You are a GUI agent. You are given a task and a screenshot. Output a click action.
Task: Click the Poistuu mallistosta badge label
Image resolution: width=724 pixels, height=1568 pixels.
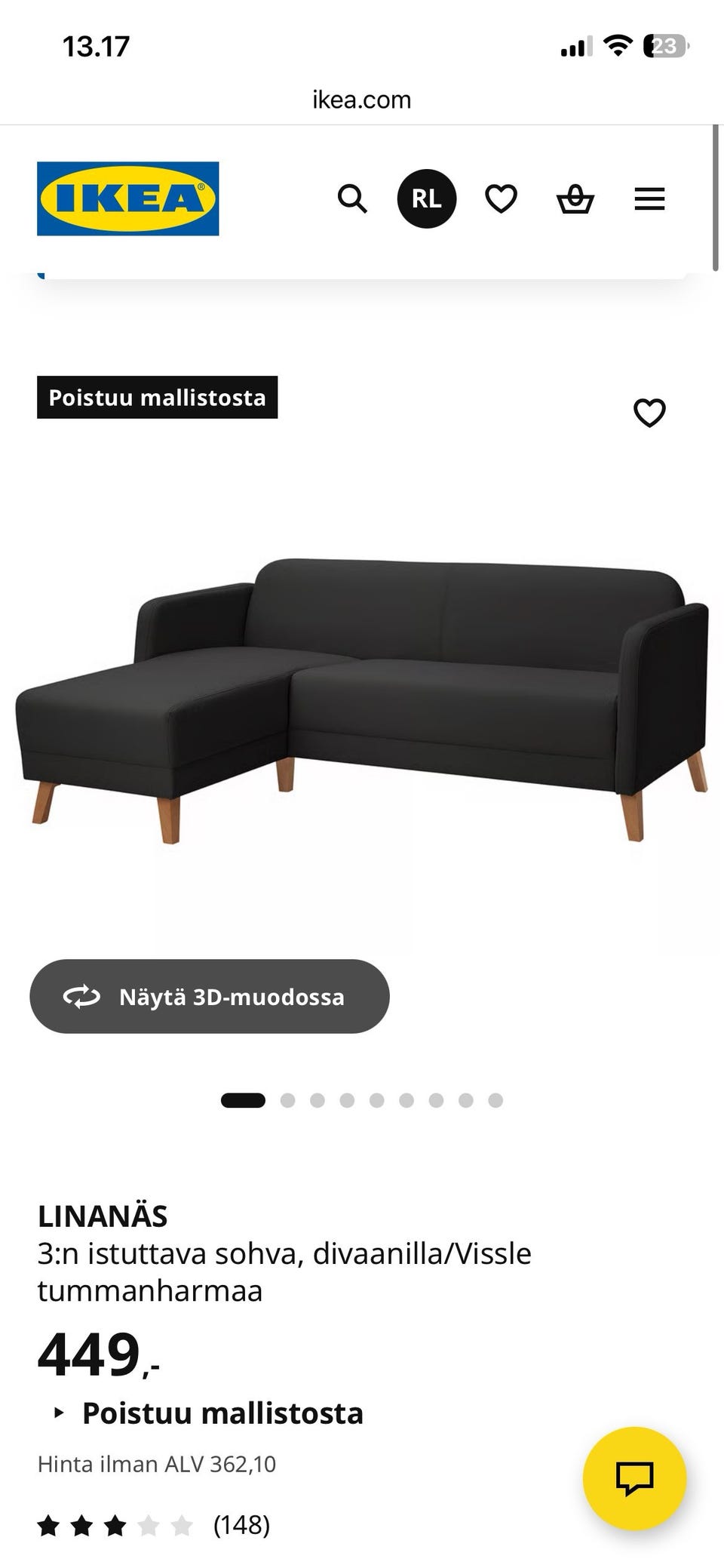[x=158, y=398]
